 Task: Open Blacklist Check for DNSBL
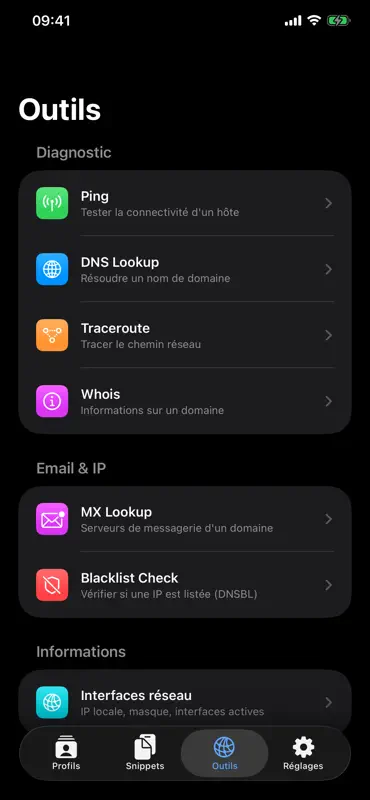click(185, 585)
